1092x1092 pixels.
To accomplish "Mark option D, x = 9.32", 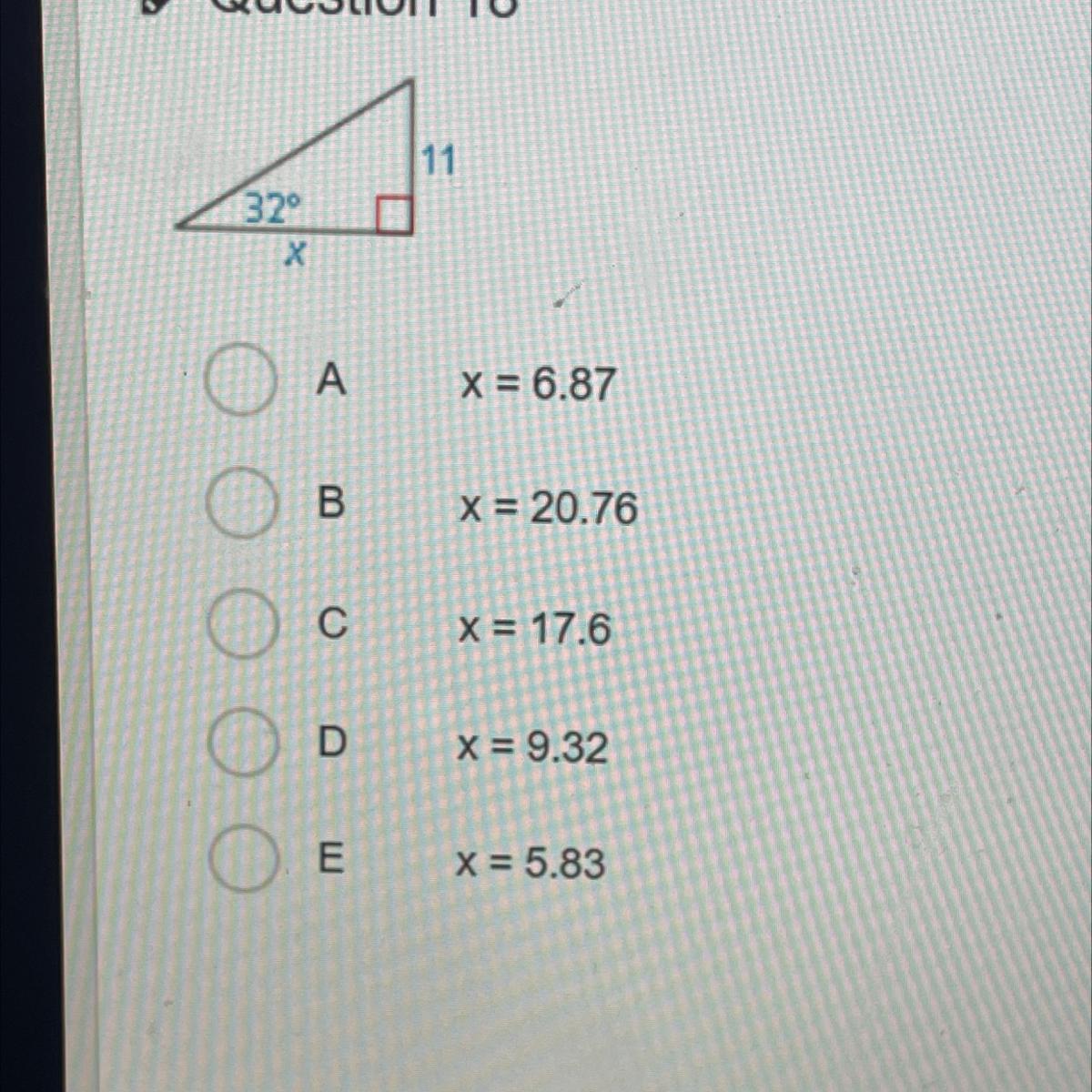I will [x=243, y=743].
